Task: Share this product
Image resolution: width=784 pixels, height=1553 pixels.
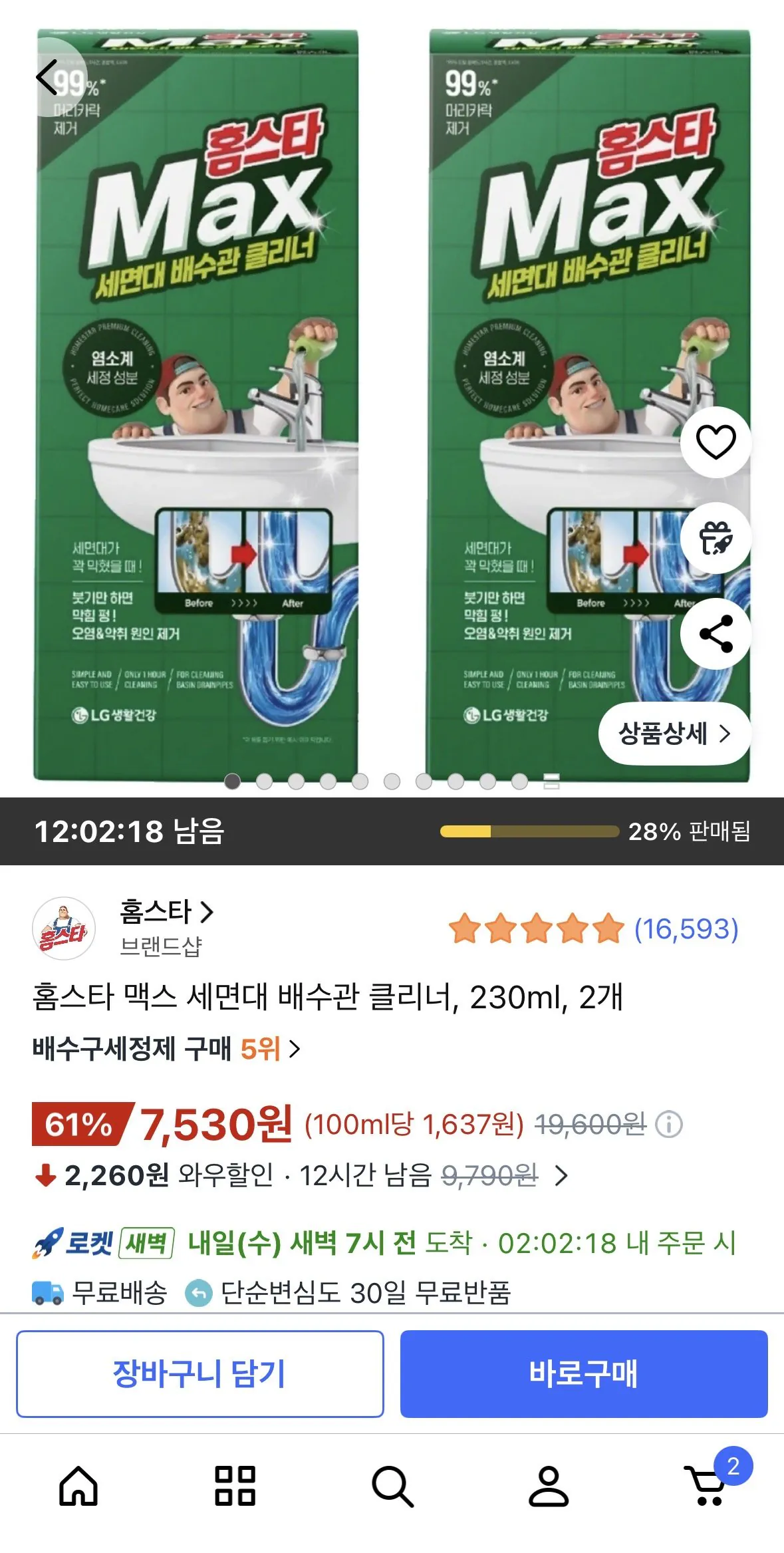Action: click(x=716, y=633)
